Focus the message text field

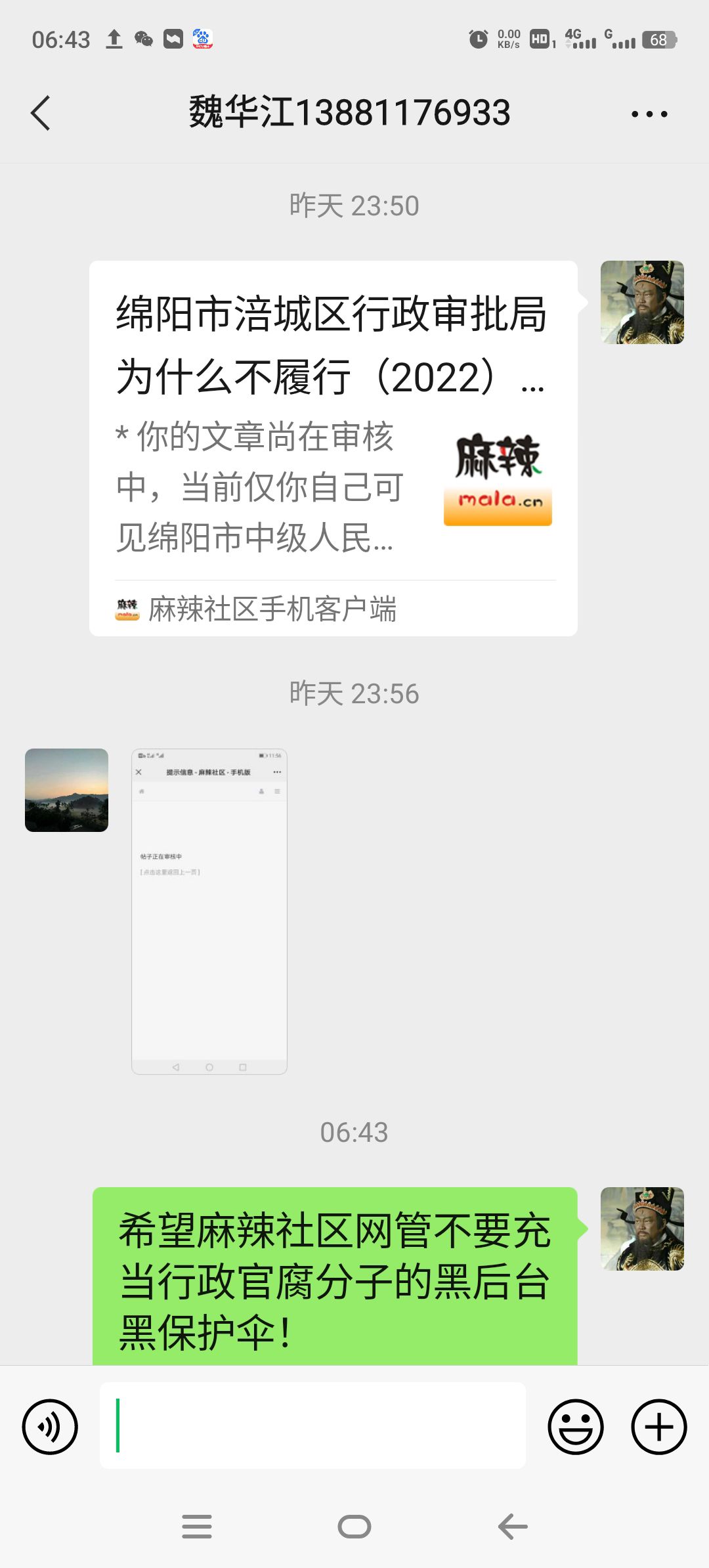[x=312, y=1426]
